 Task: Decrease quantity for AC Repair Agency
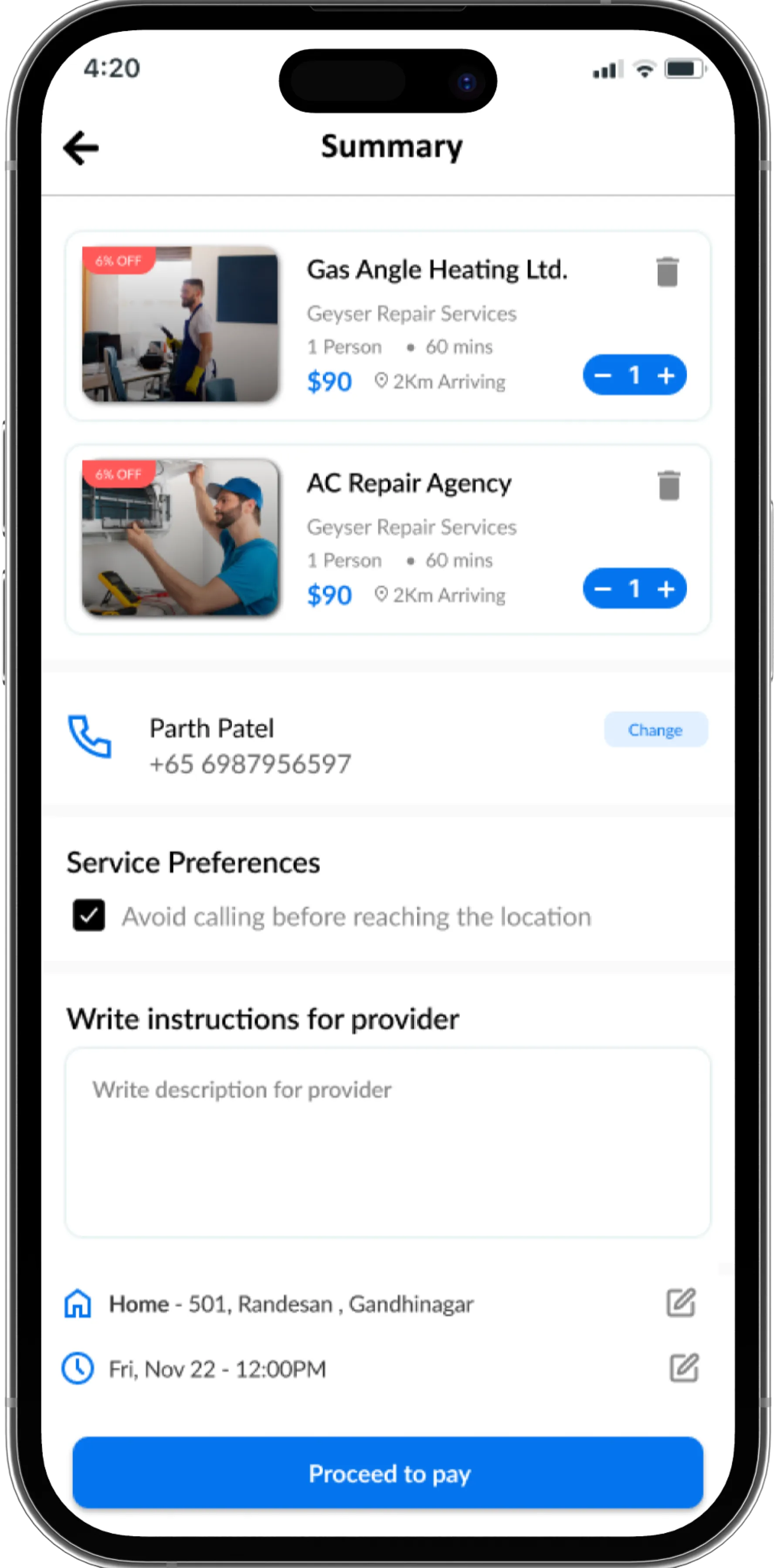click(602, 588)
